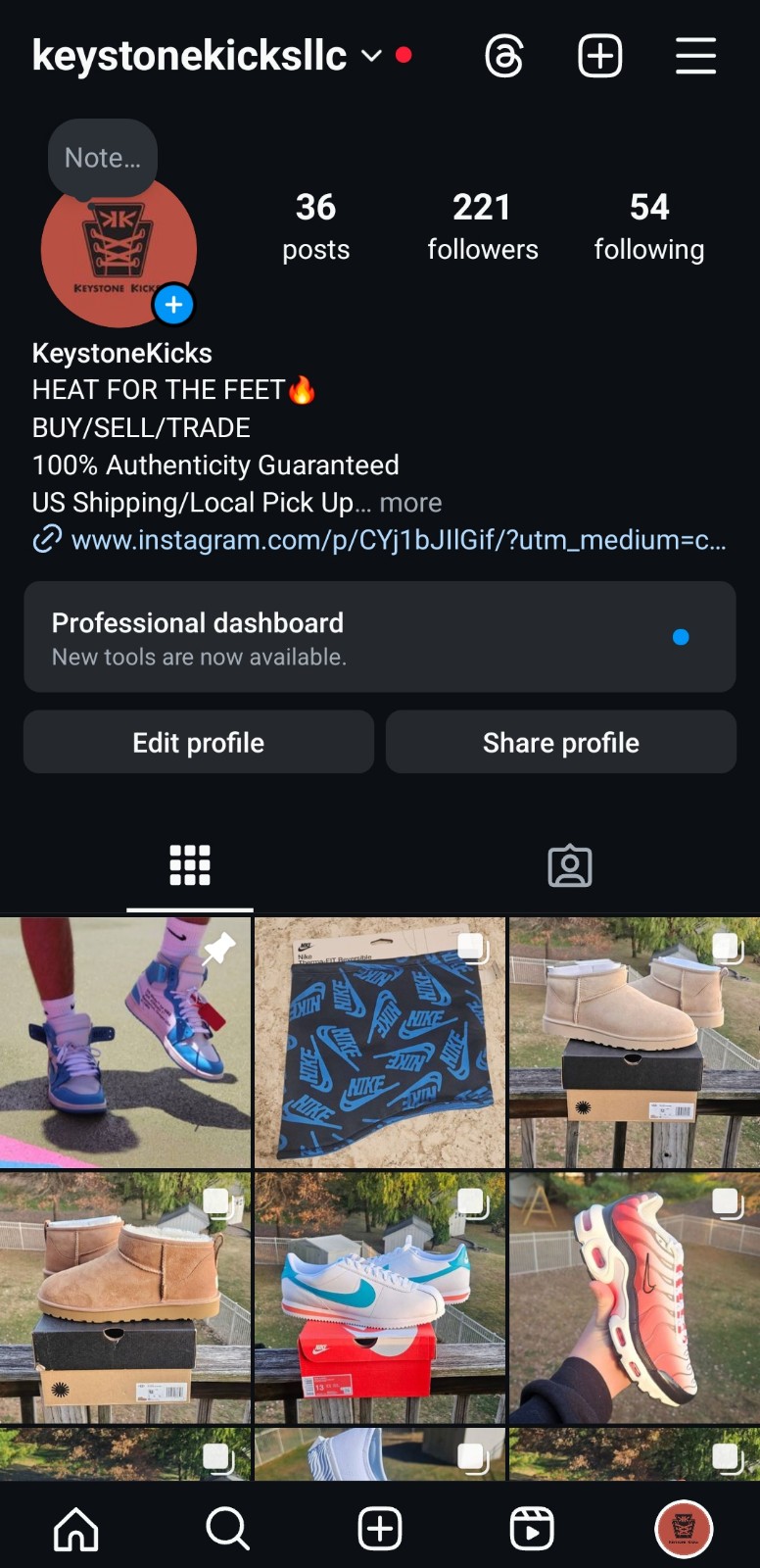Expand the bio with more

[410, 503]
